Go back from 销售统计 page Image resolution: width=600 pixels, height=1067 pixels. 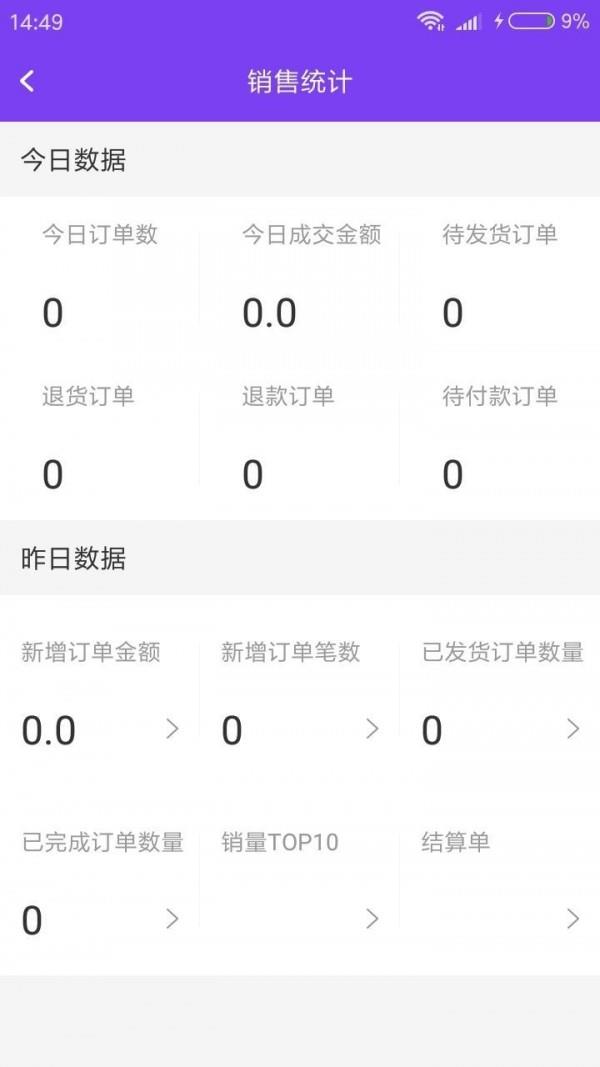[27, 82]
